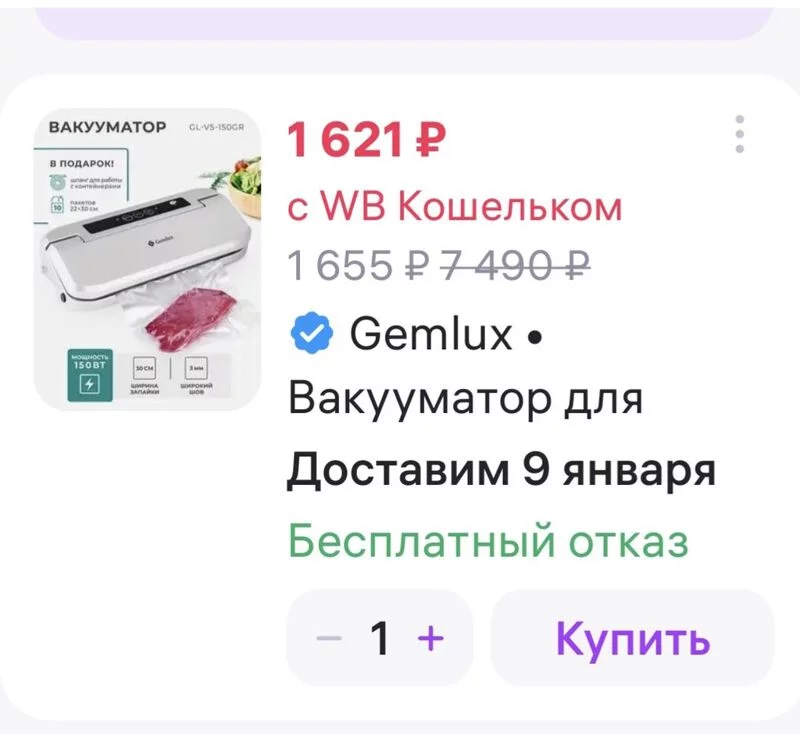
Task: Increase quantity with the plus button
Action: tap(430, 638)
